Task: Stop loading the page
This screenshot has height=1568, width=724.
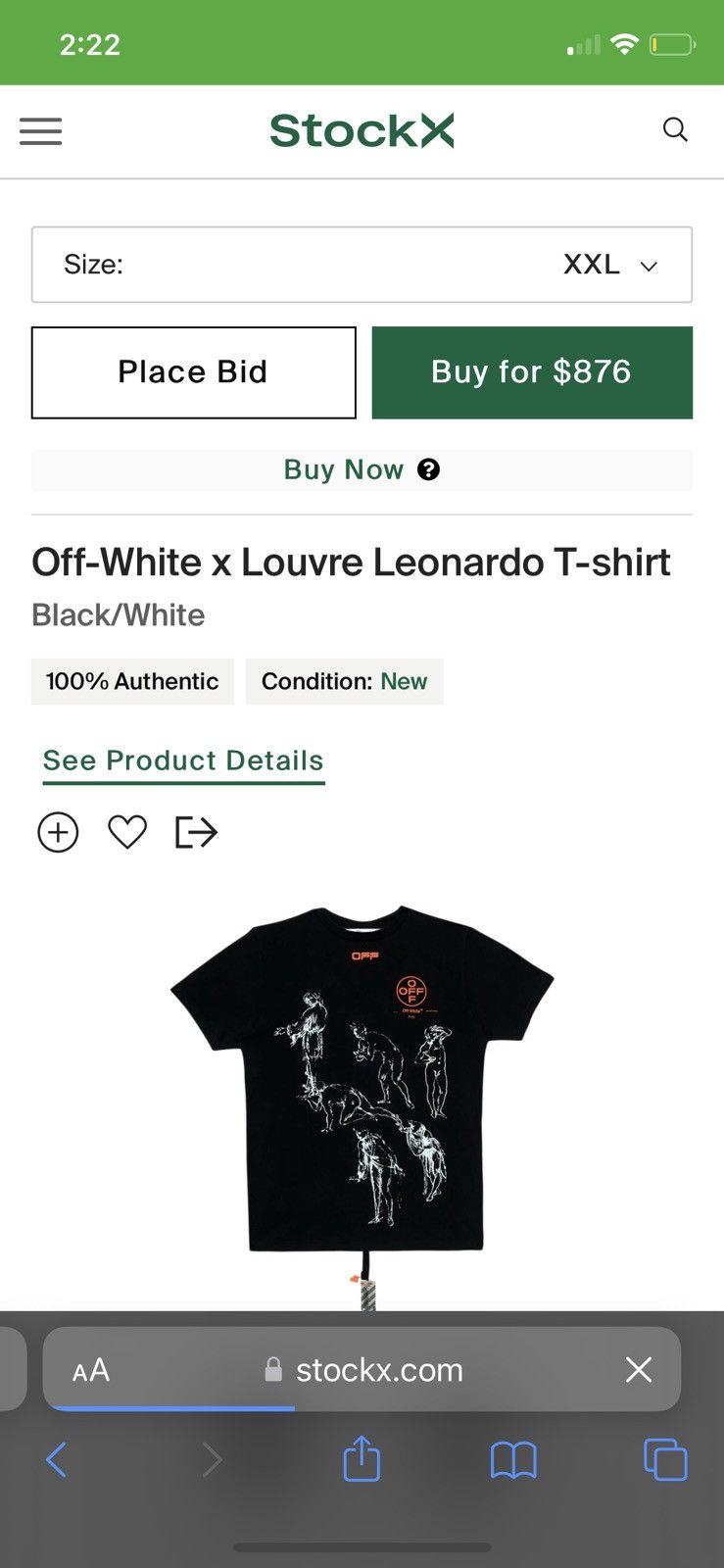Action: pyautogui.click(x=639, y=1370)
